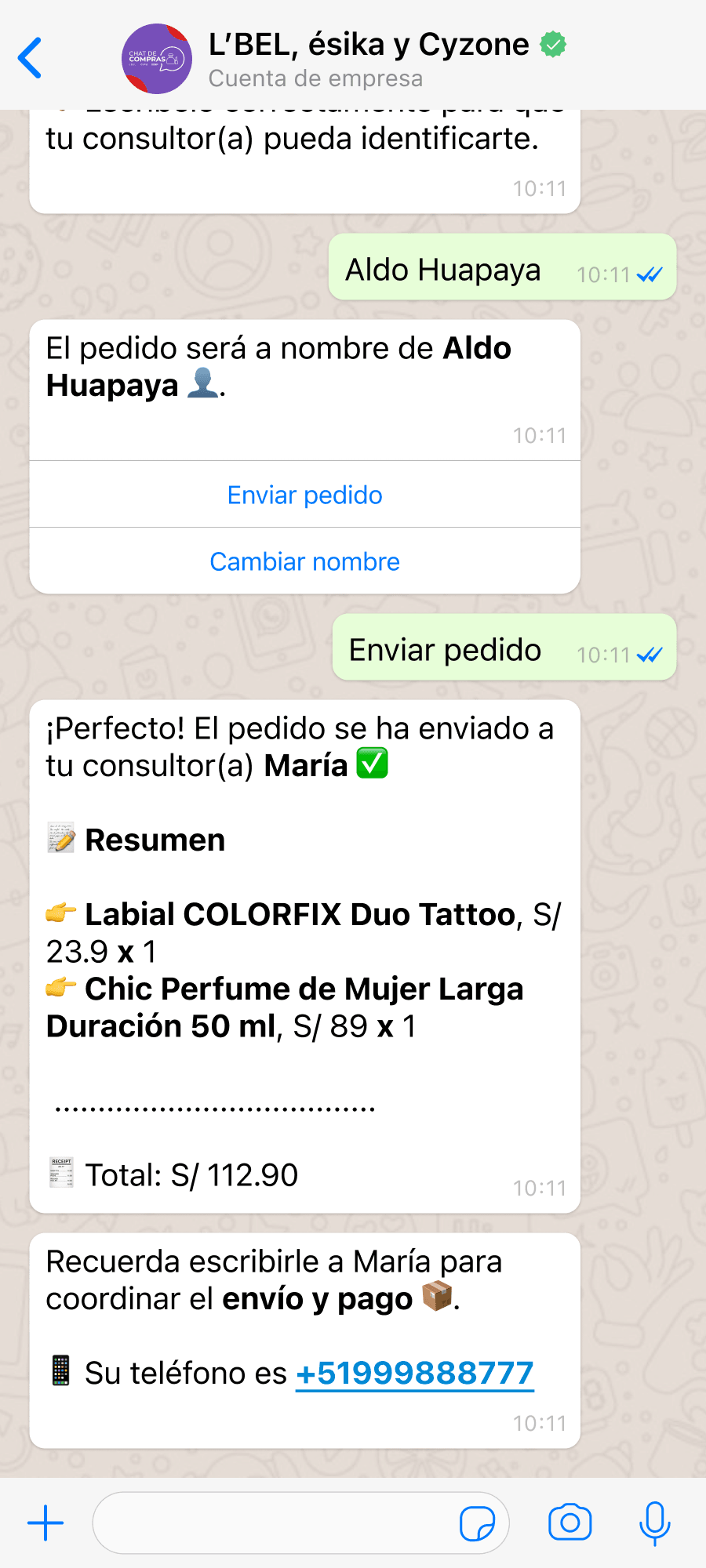The height and width of the screenshot is (1568, 706).
Task: Tap the back arrow to exit chat
Action: [x=30, y=58]
